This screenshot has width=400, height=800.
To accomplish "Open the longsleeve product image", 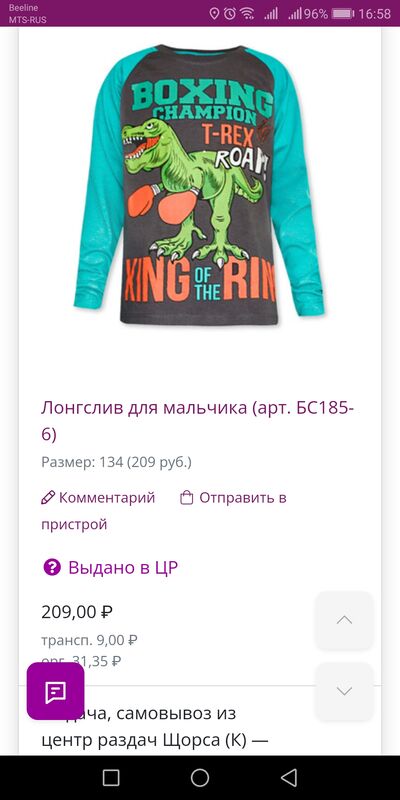I will [199, 185].
